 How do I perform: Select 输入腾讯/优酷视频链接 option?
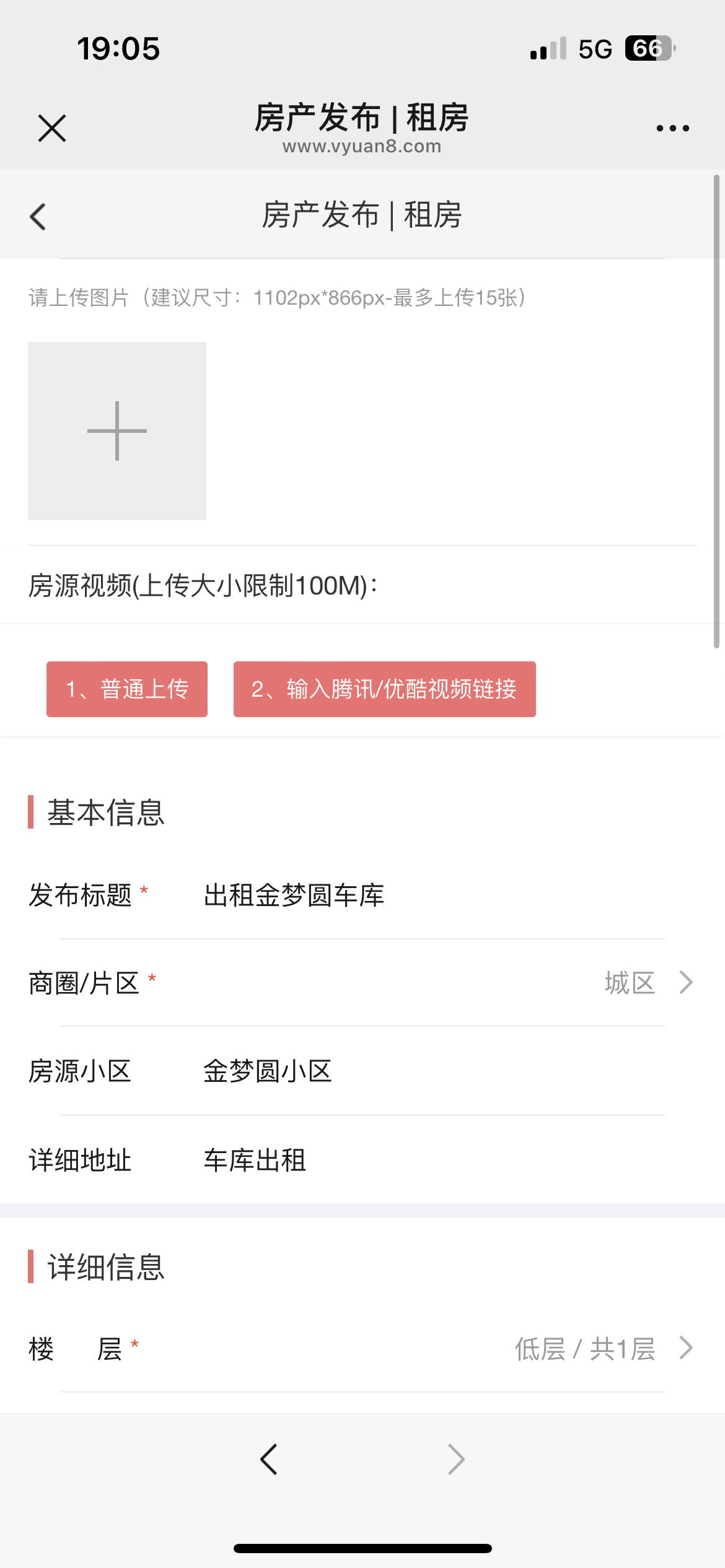pos(384,689)
